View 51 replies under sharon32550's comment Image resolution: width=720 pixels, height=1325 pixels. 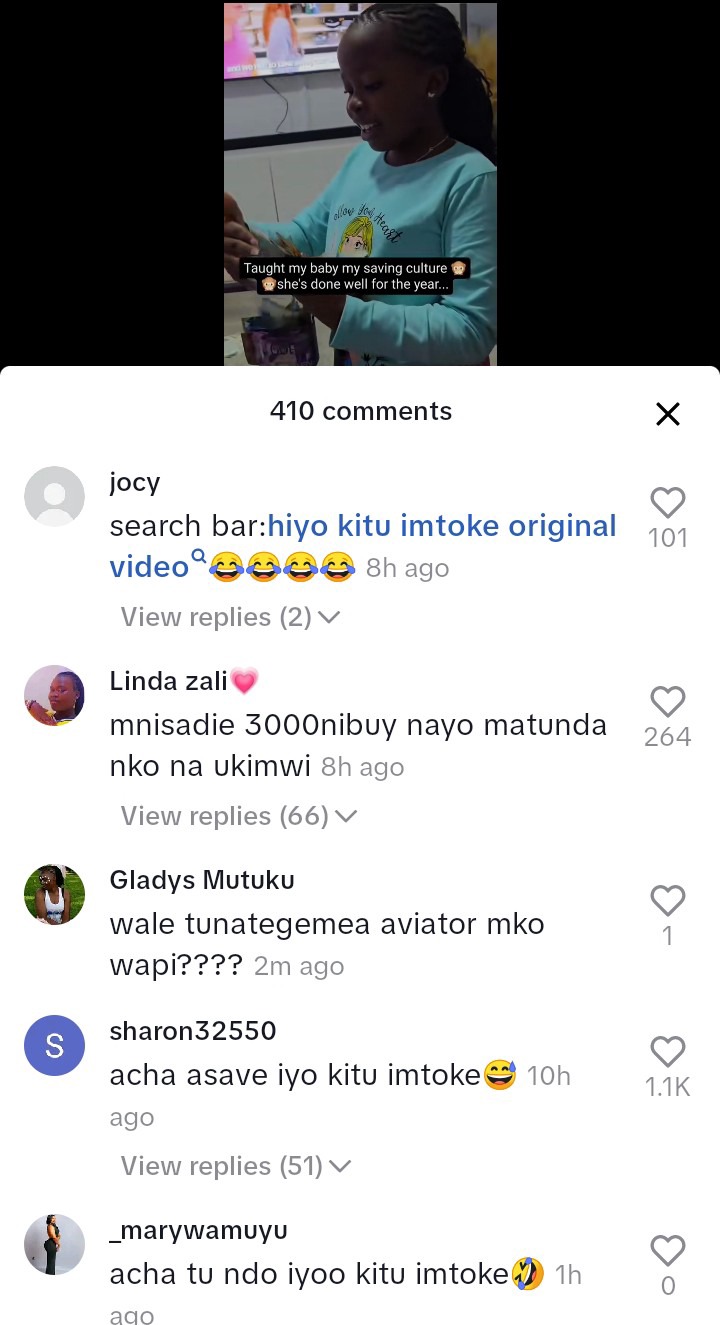[x=235, y=1166]
